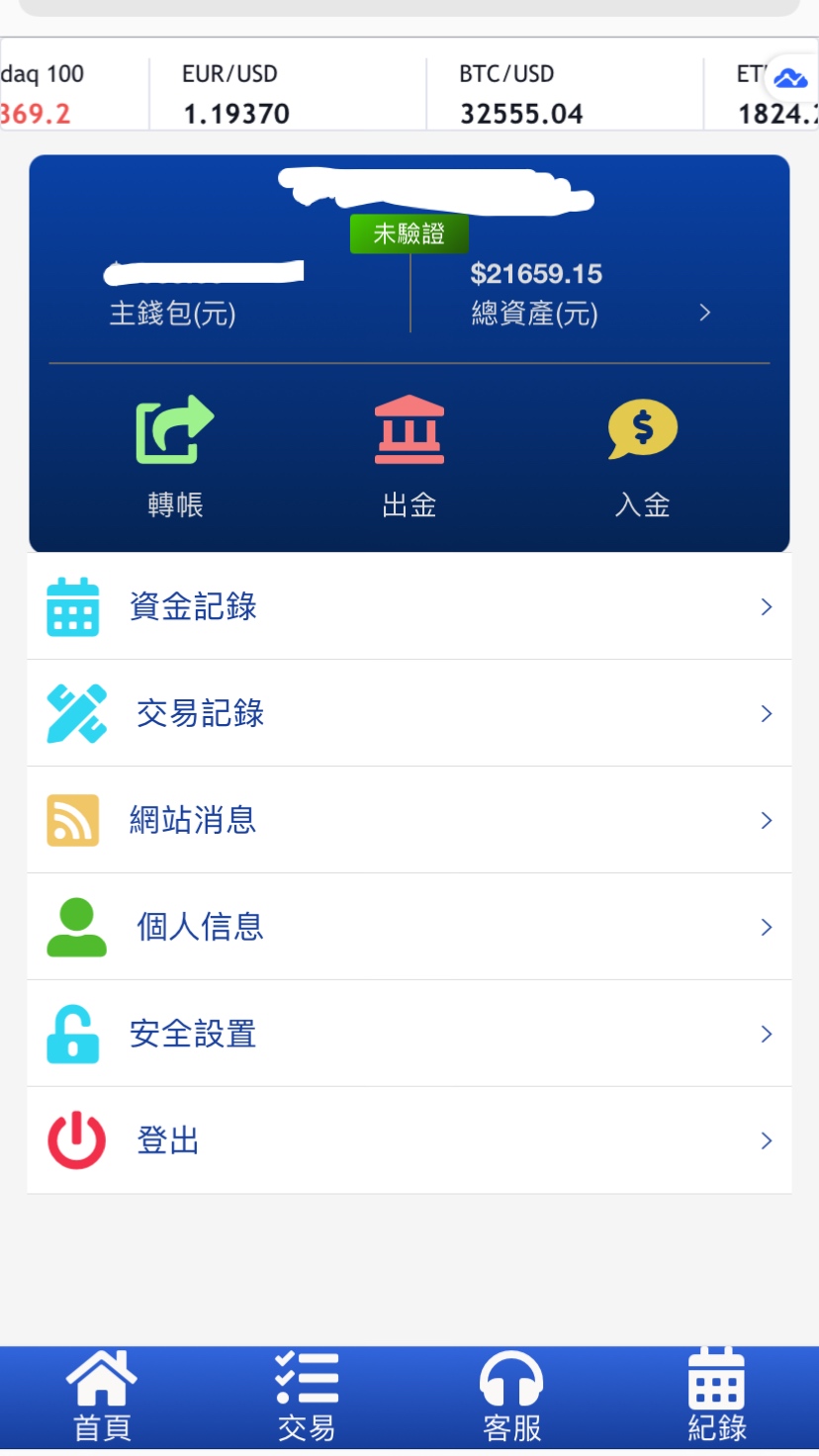The height and width of the screenshot is (1456, 819).
Task: Open the 客服 customer service tab
Action: pos(511,1397)
